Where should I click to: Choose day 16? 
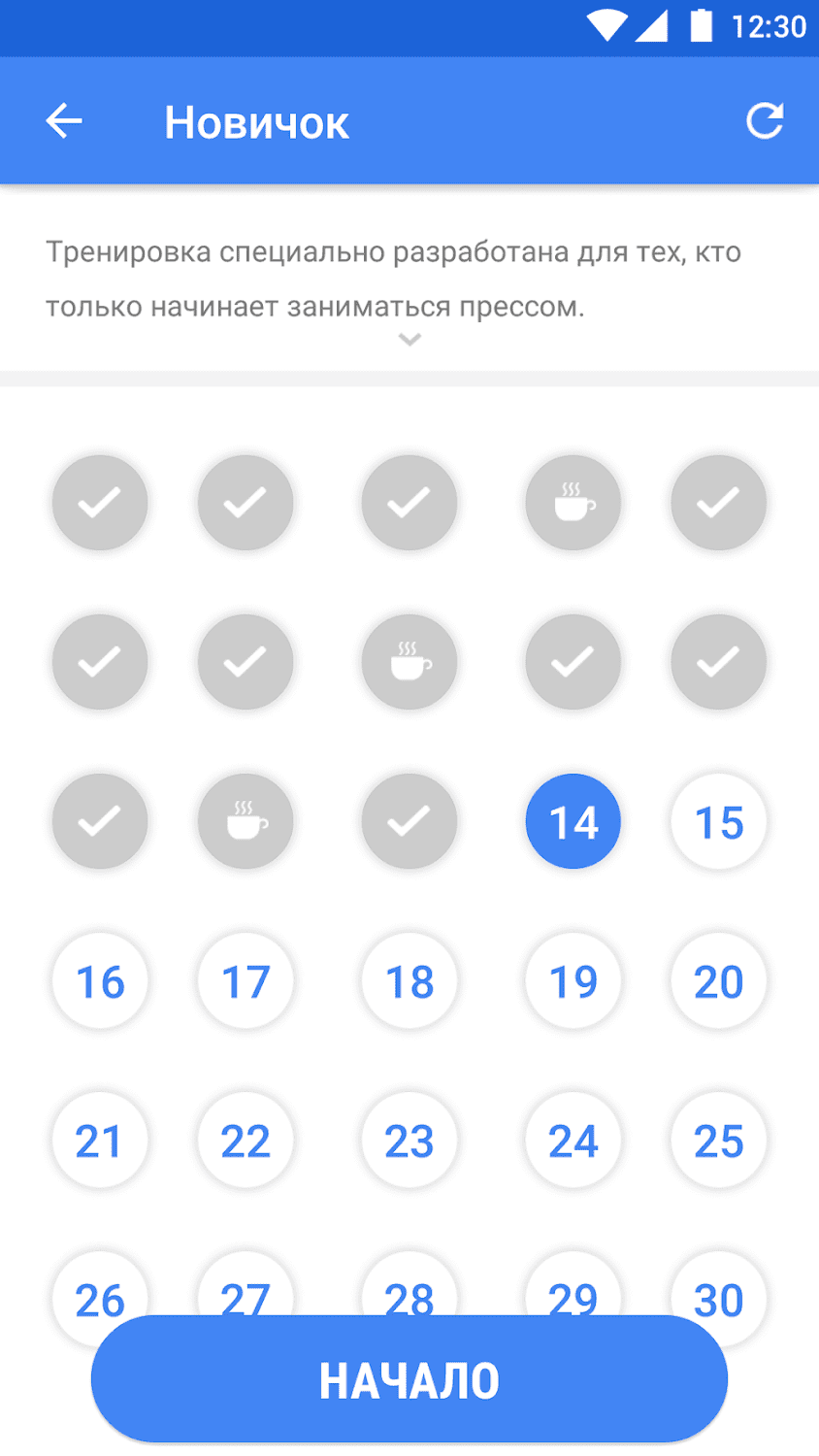(100, 980)
